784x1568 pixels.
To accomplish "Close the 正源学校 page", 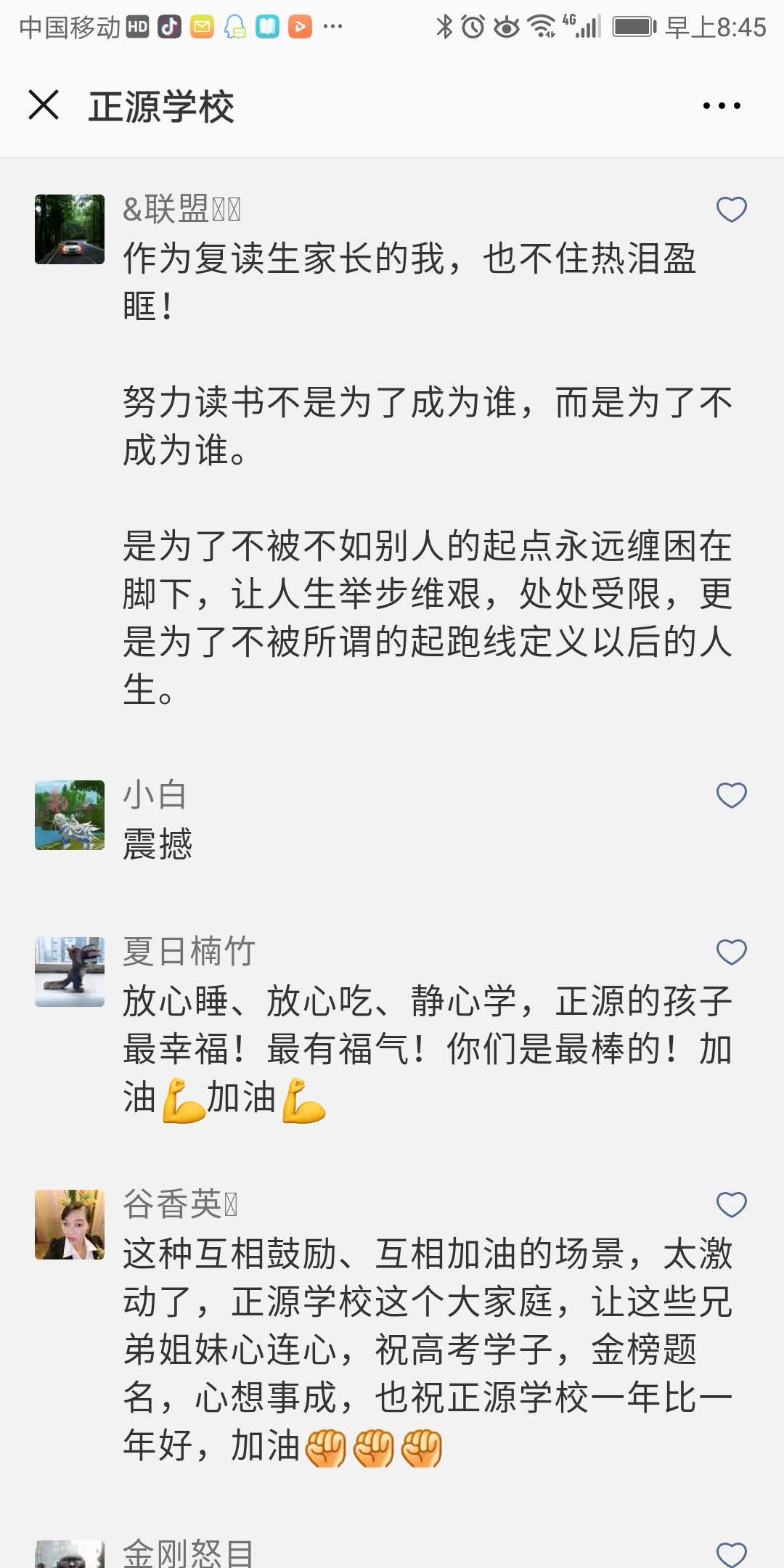I will tap(44, 105).
